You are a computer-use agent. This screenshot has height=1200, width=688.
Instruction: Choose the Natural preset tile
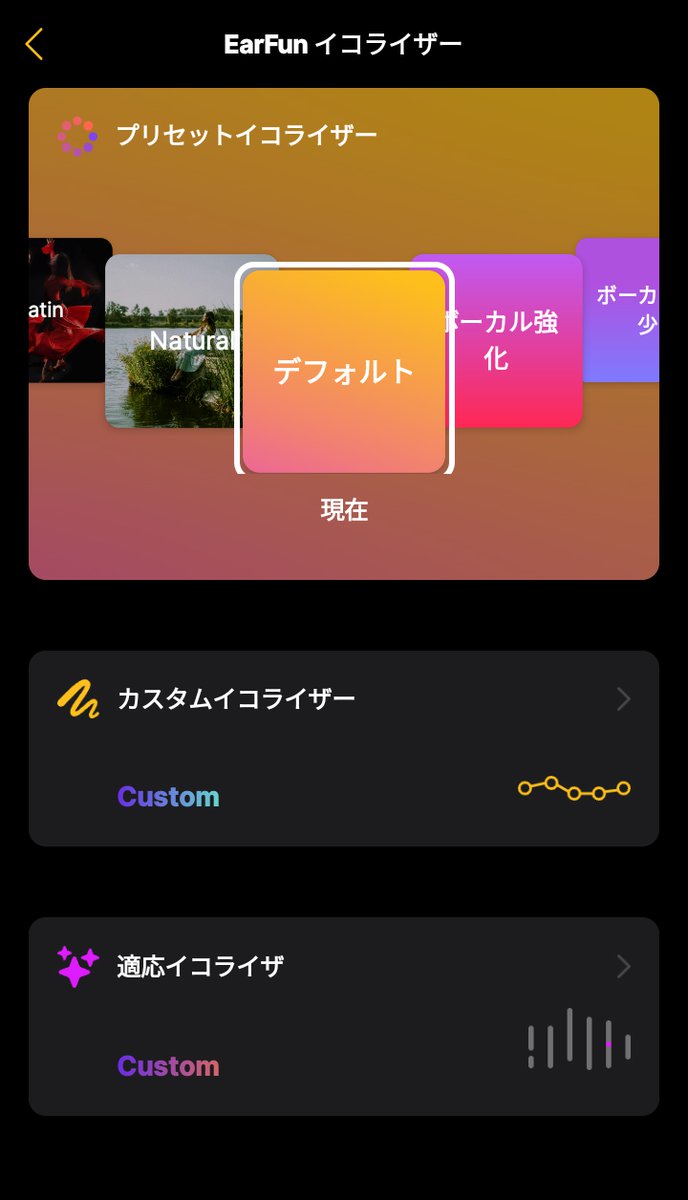(170, 341)
